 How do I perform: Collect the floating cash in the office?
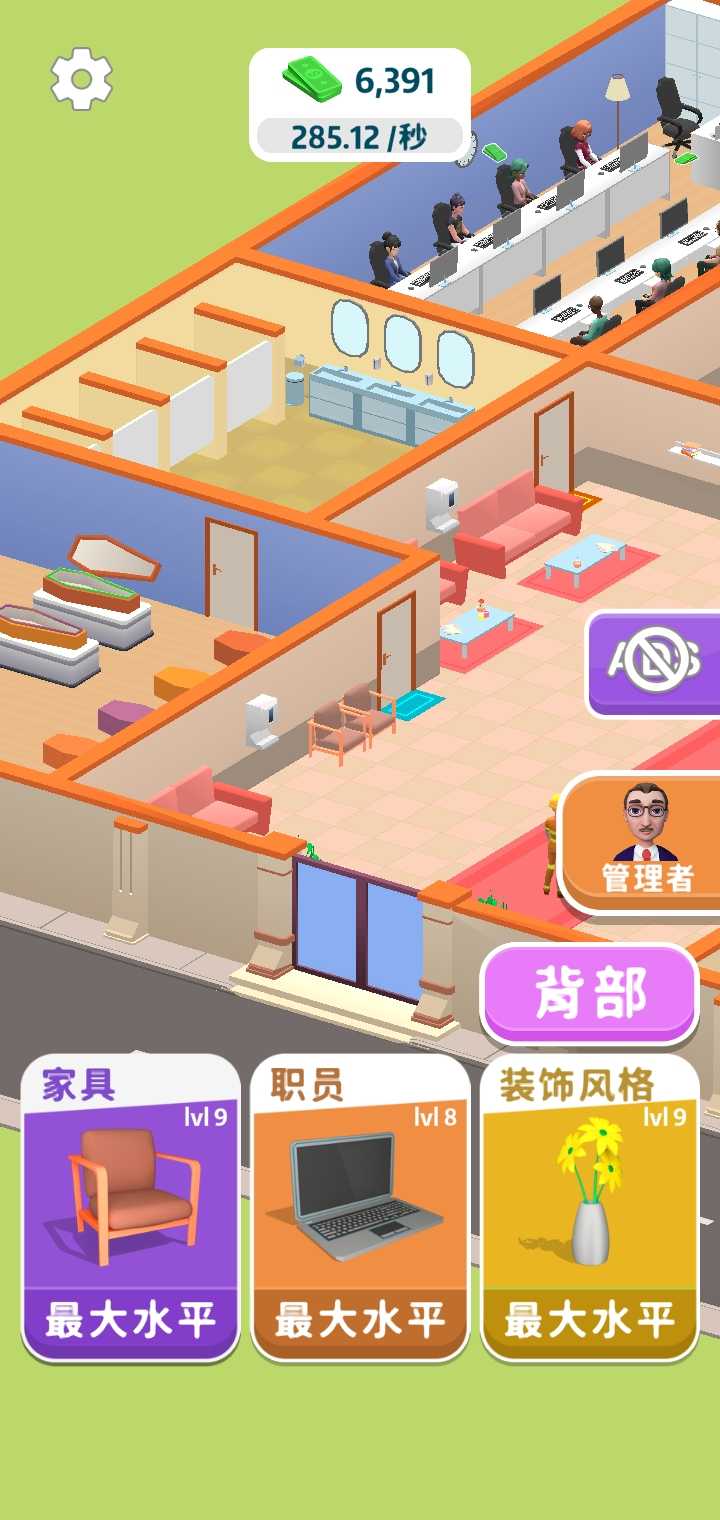495,152
